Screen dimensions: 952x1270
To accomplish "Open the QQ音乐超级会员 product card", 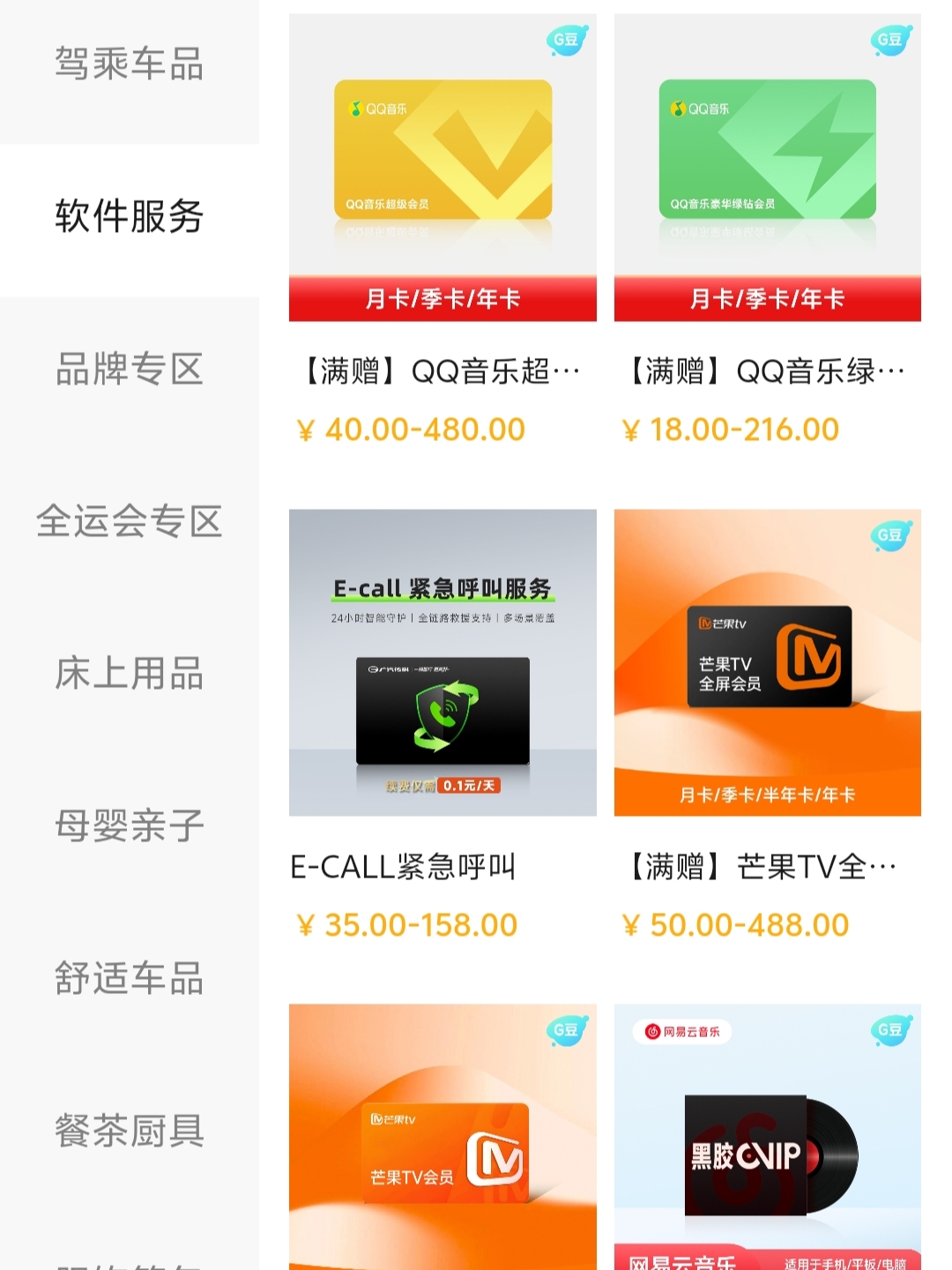I will point(443,168).
